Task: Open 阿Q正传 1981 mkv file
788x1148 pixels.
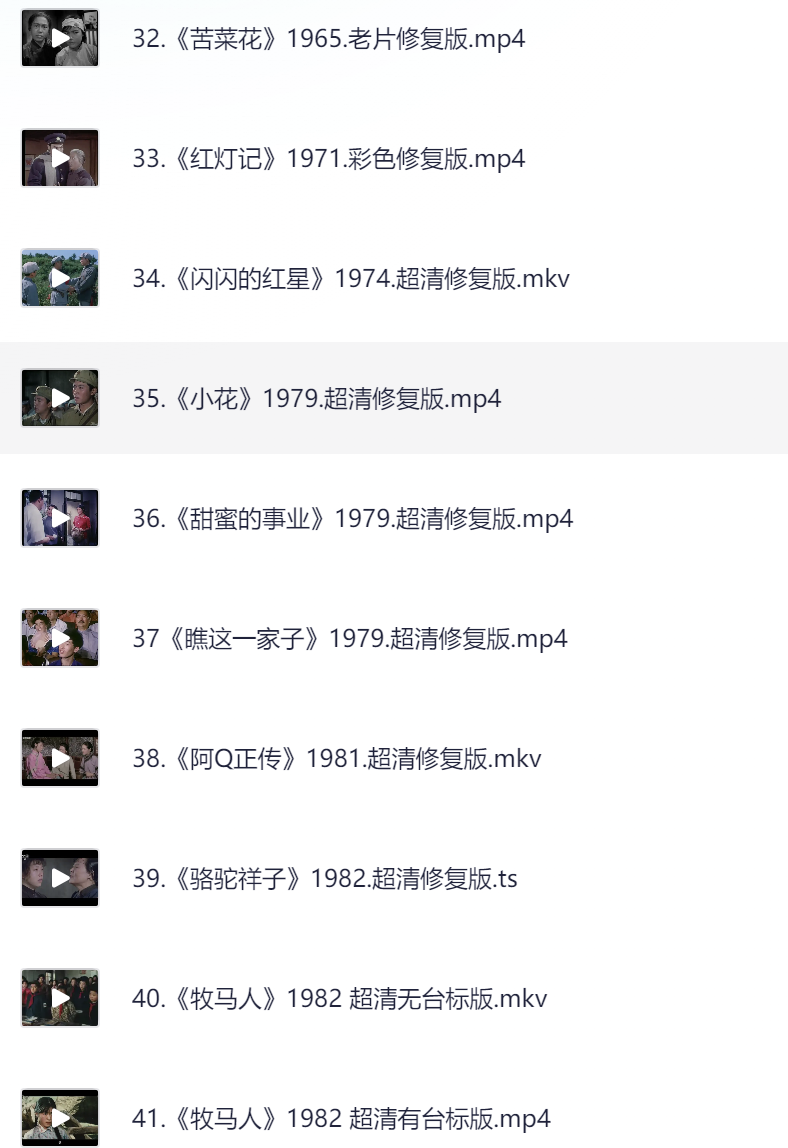Action: coord(336,758)
